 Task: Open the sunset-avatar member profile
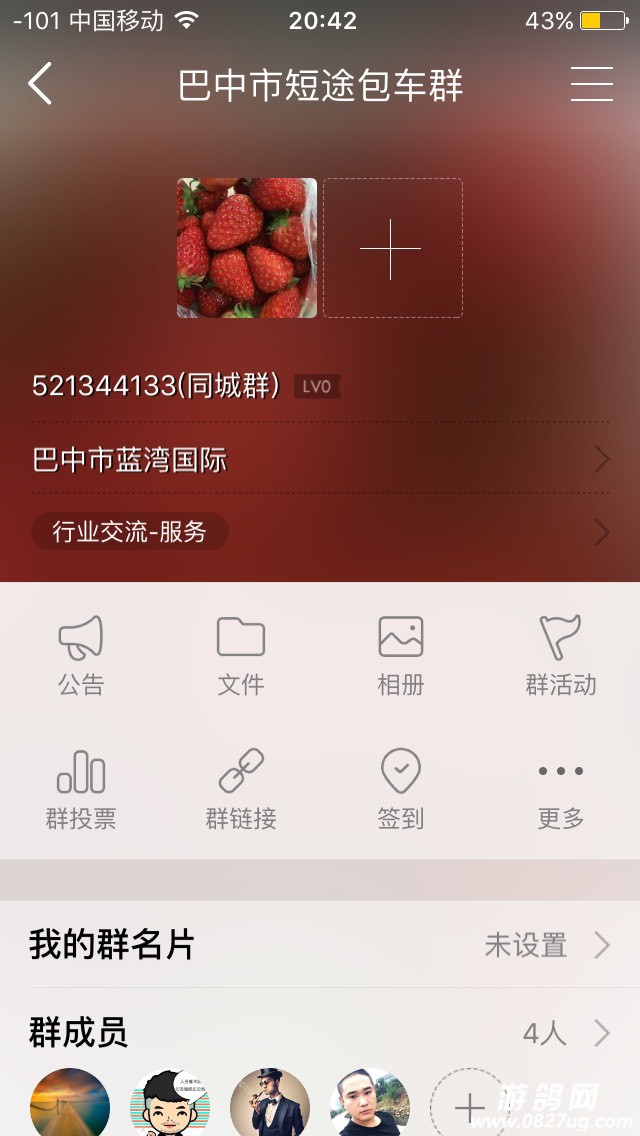(x=70, y=1106)
